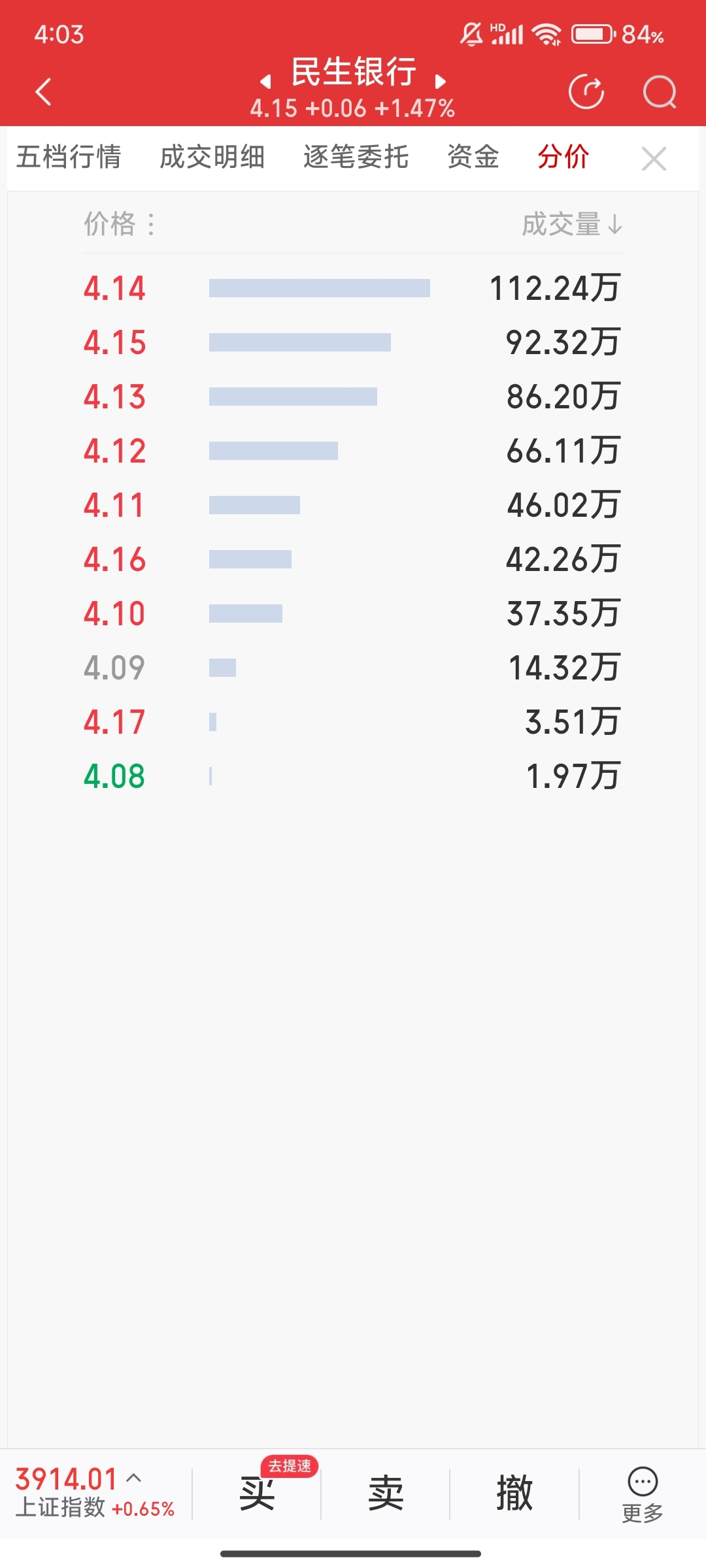Go back using the top-left arrow

click(x=43, y=91)
